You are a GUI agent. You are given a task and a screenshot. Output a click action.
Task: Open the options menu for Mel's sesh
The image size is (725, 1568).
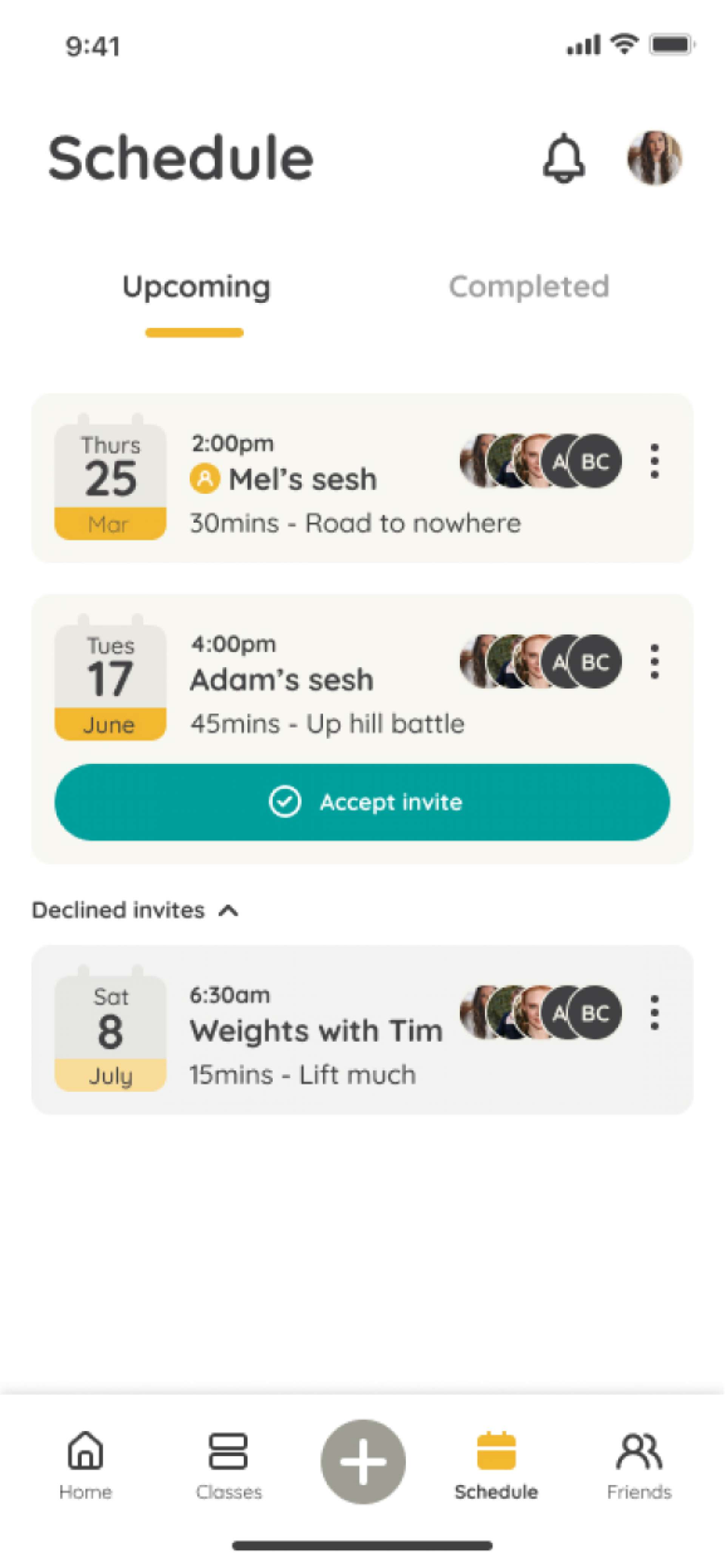pos(654,461)
